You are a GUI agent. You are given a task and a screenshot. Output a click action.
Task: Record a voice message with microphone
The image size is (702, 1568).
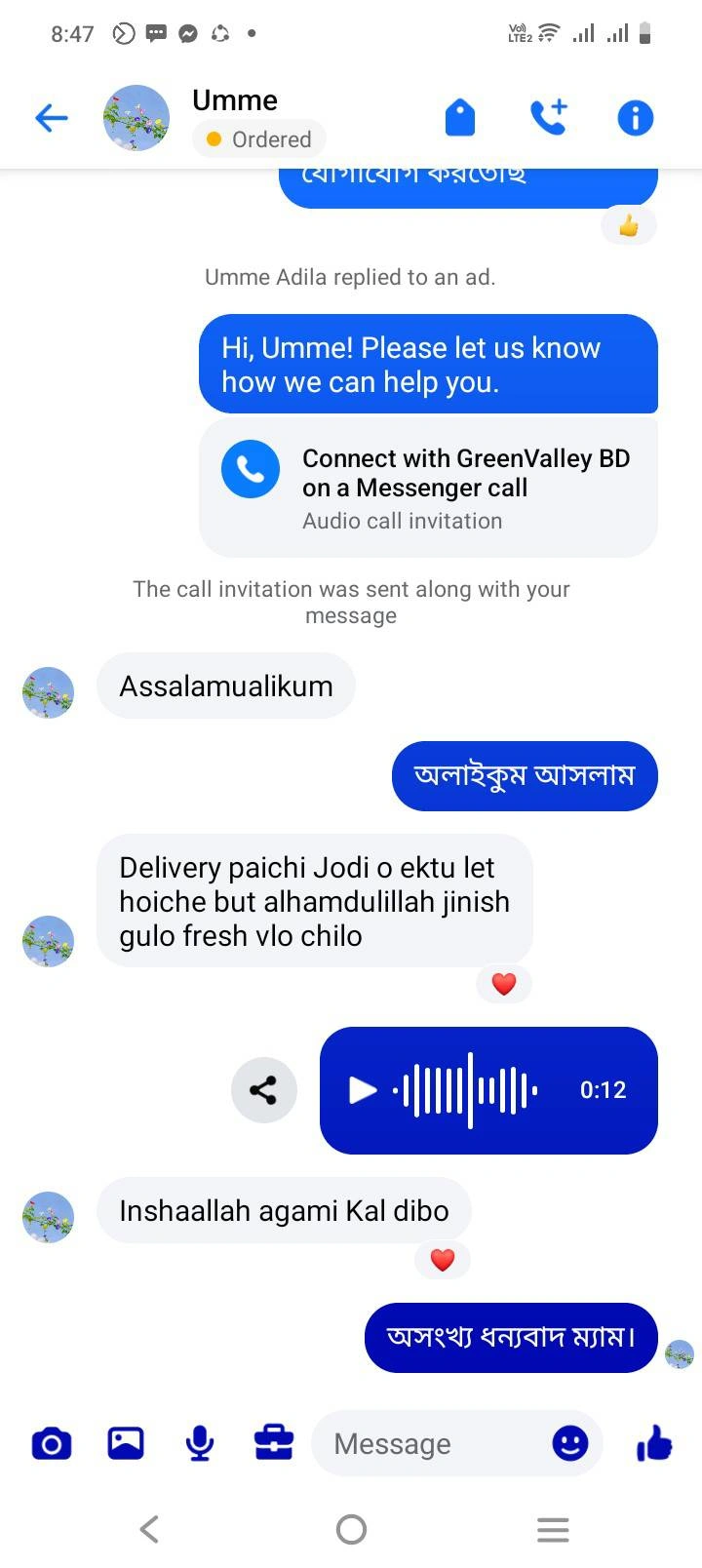200,1443
